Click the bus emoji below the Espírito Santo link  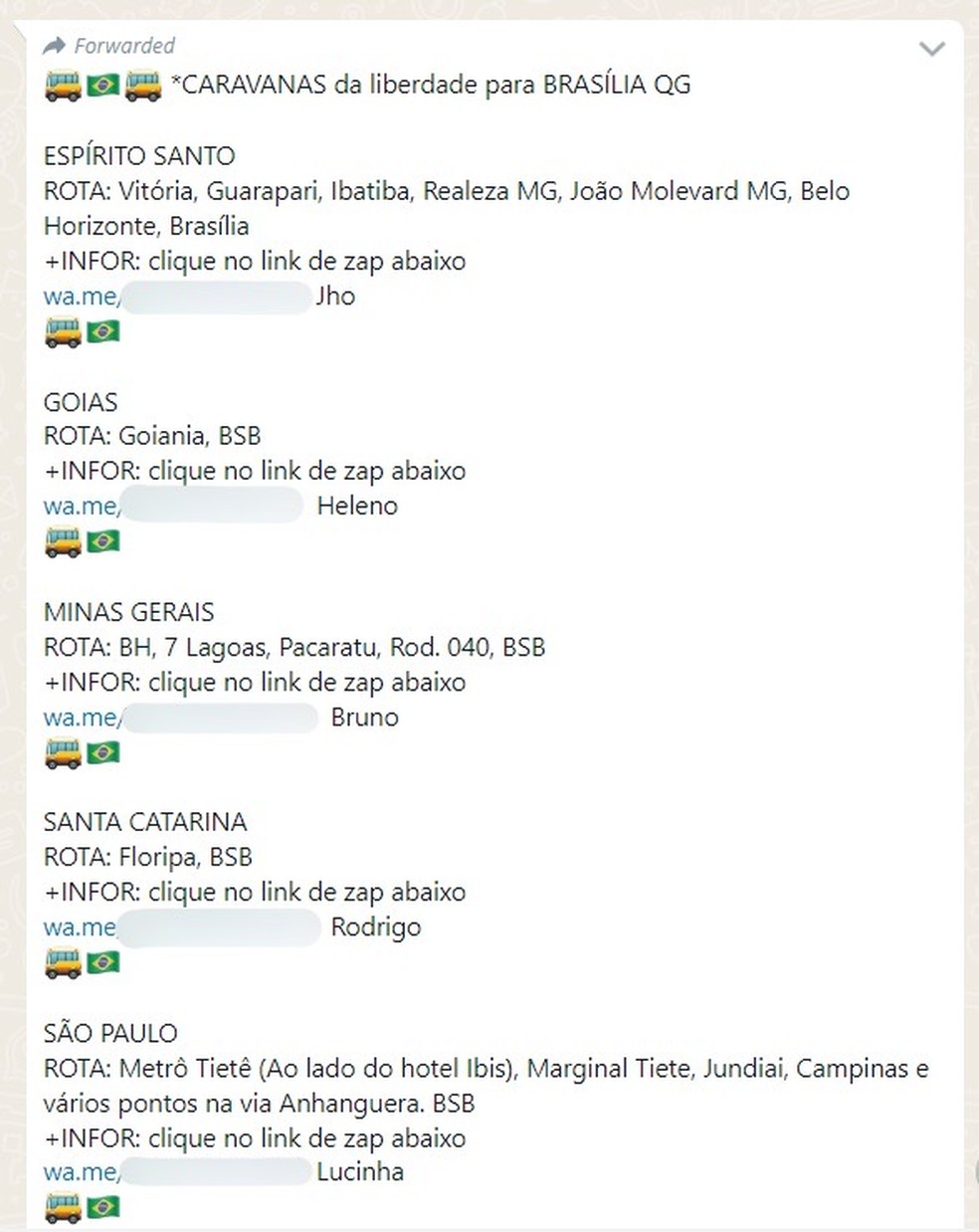click(x=62, y=331)
